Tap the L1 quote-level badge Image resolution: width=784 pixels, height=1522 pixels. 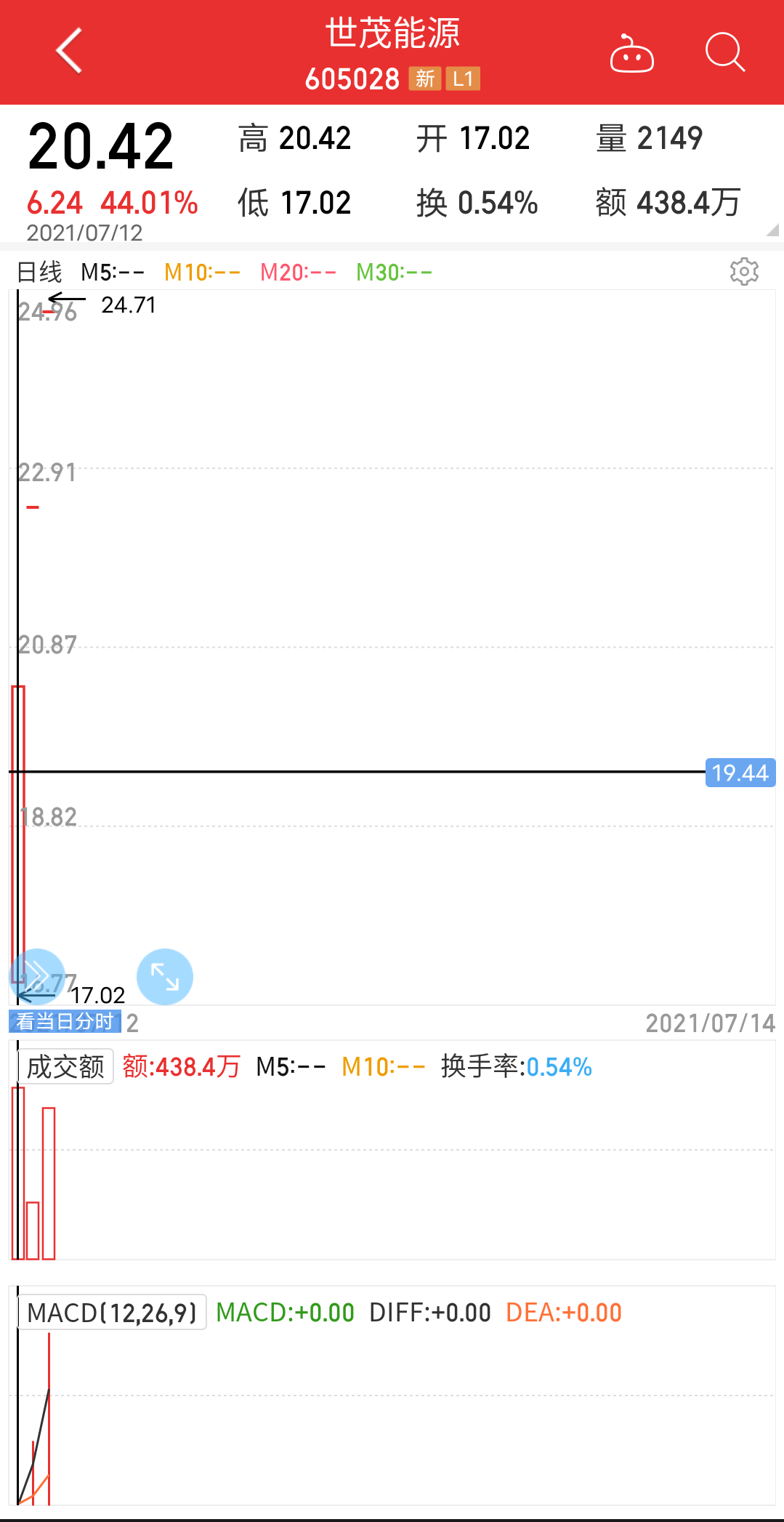coord(463,78)
